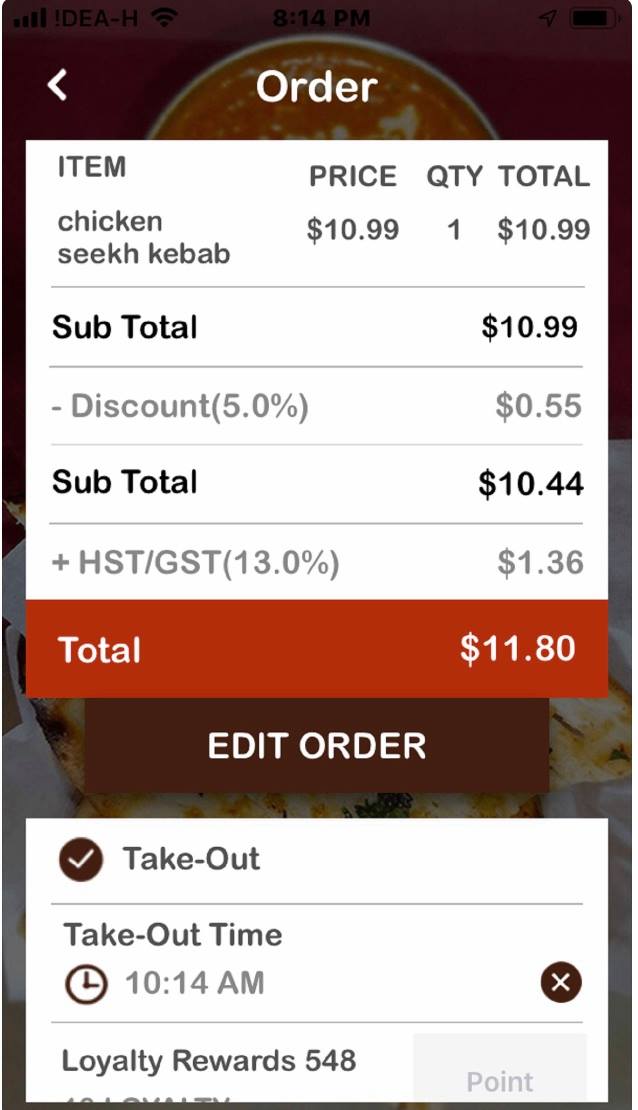
Task: Change the 10:14 AM take-out time
Action: coord(194,983)
